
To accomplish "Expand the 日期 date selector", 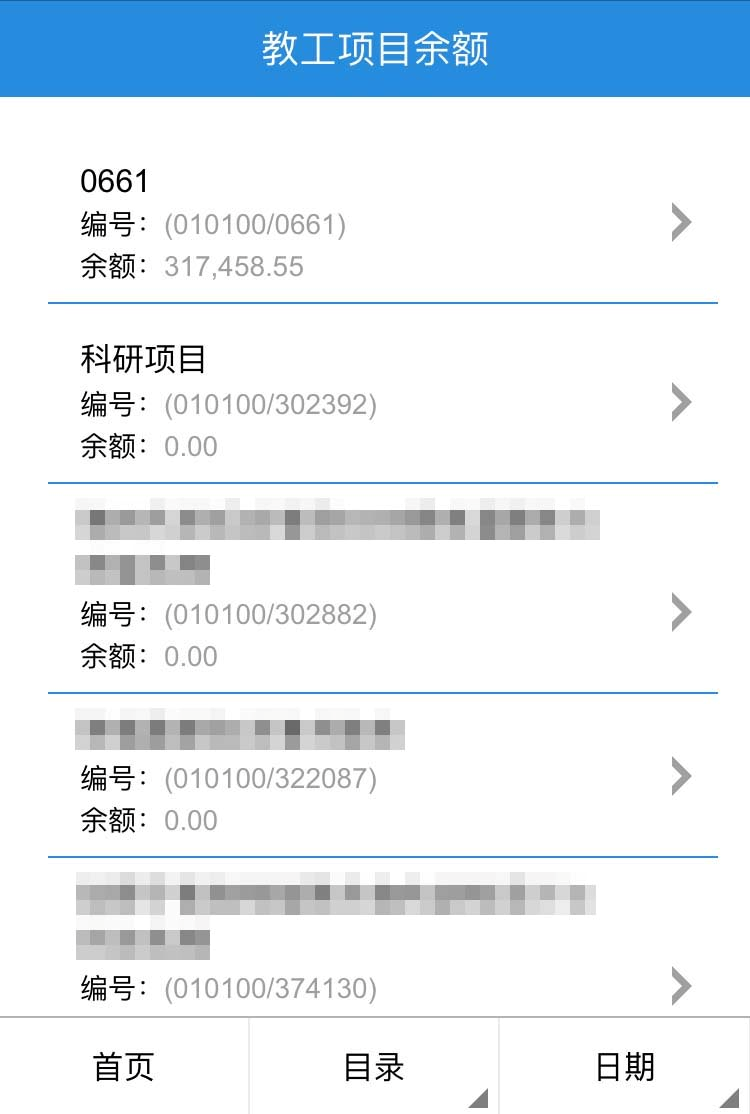I will 625,1066.
